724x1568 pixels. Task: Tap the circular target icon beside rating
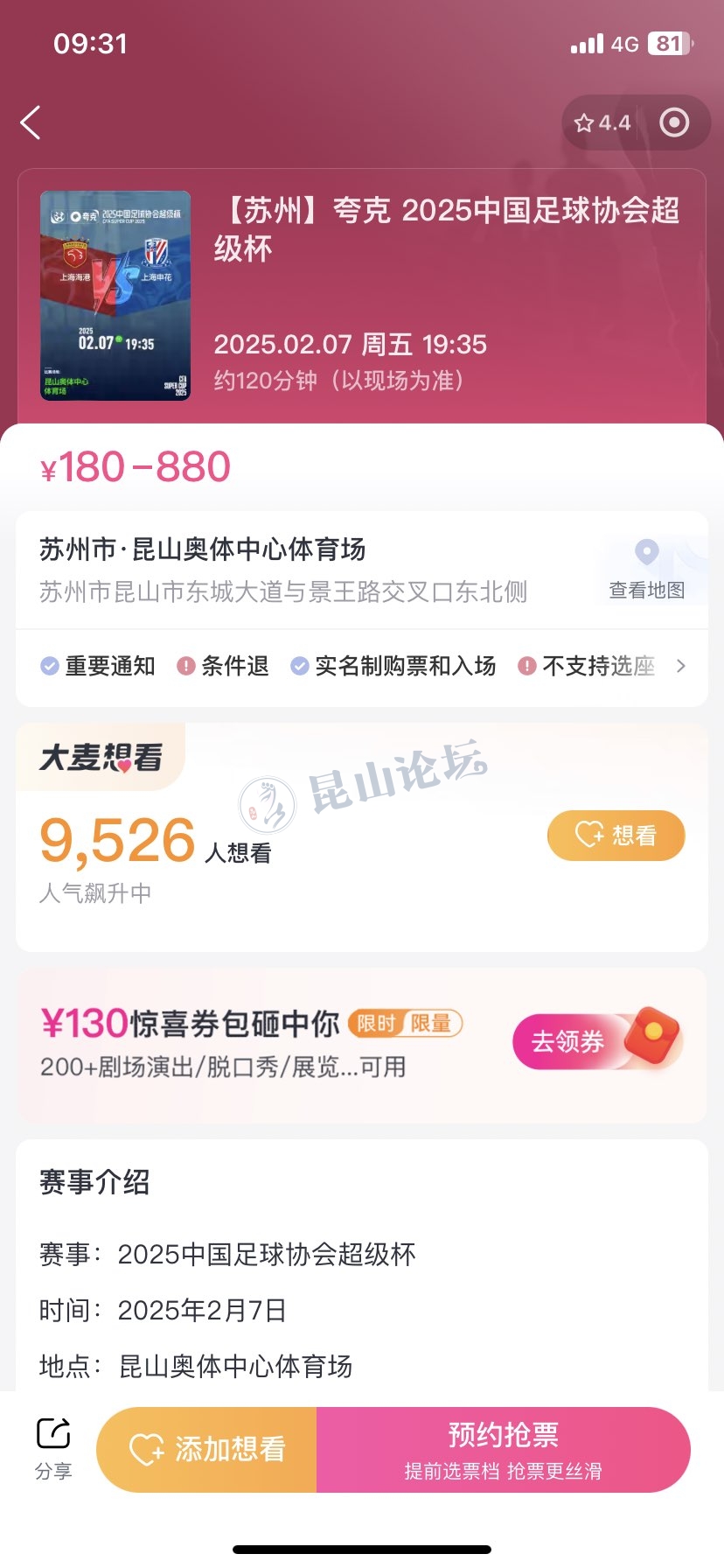coord(673,122)
